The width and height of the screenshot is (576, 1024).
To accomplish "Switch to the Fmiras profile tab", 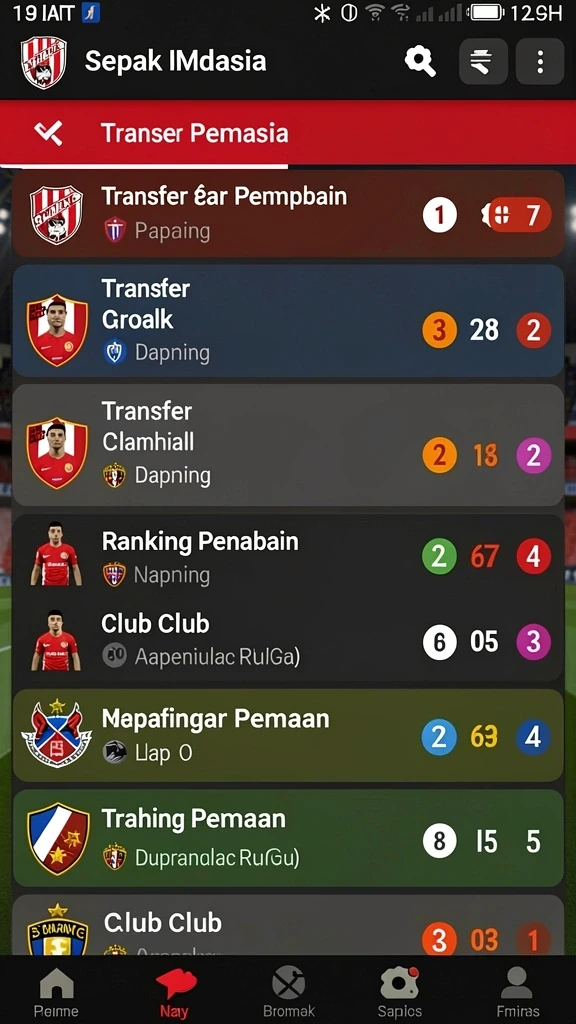I will point(517,991).
